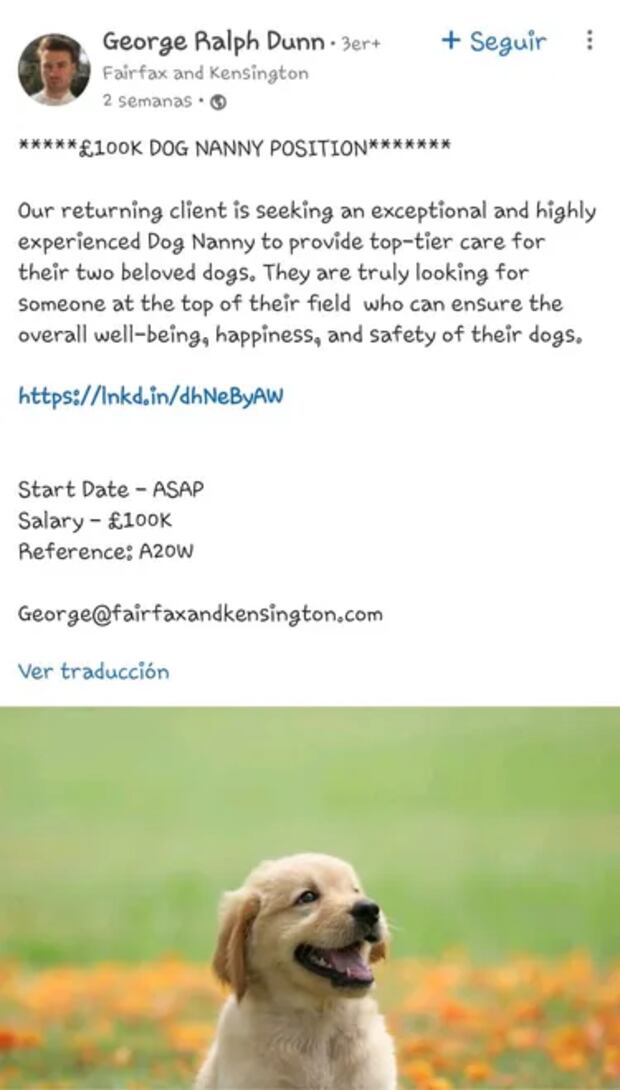The width and height of the screenshot is (620, 1090).
Task: Tap Ver traducción to translate post
Action: 93,671
